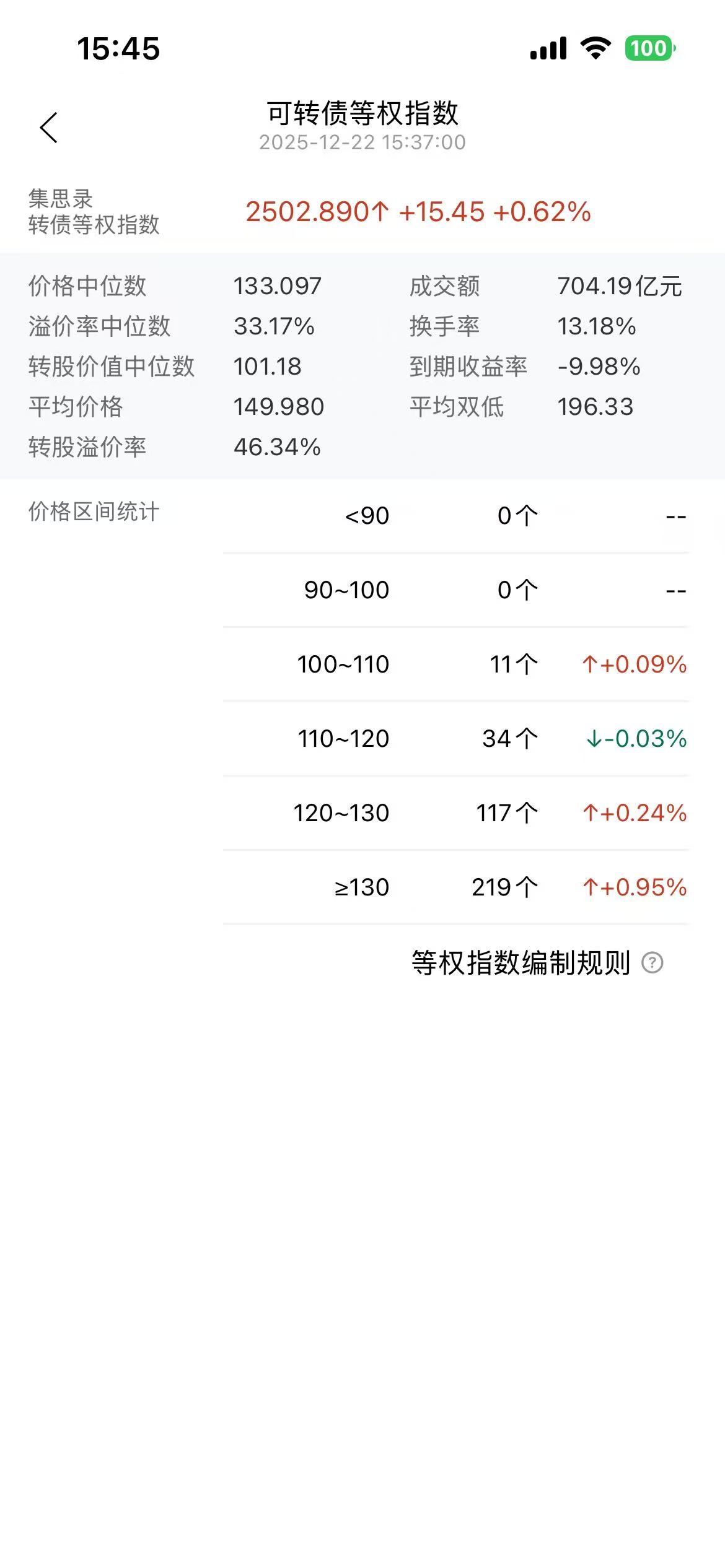The height and width of the screenshot is (1568, 725).
Task: Open the 等权指数编制规则 help link
Action: [536, 963]
